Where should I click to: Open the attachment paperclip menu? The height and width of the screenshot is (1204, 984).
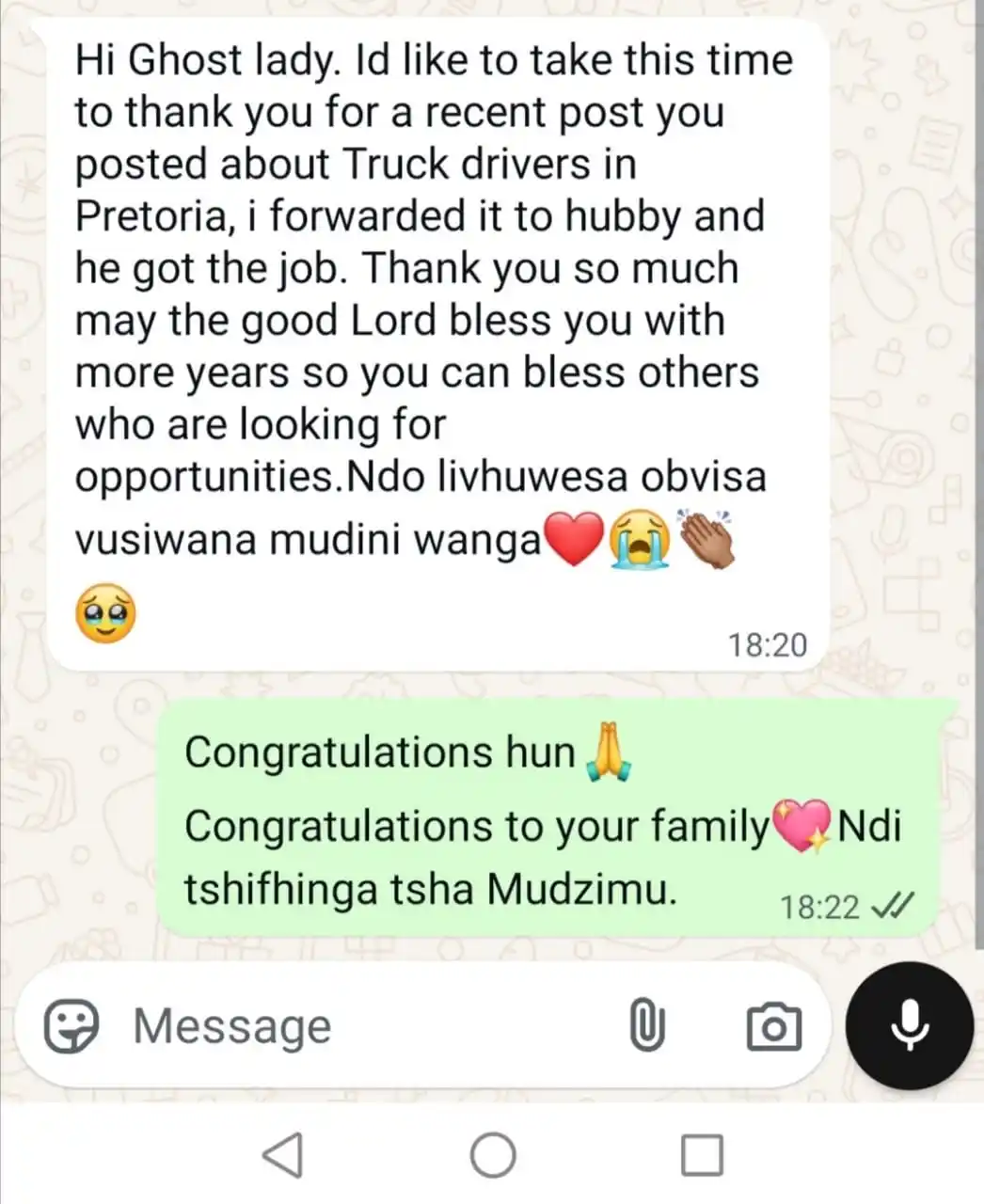pyautogui.click(x=647, y=1025)
